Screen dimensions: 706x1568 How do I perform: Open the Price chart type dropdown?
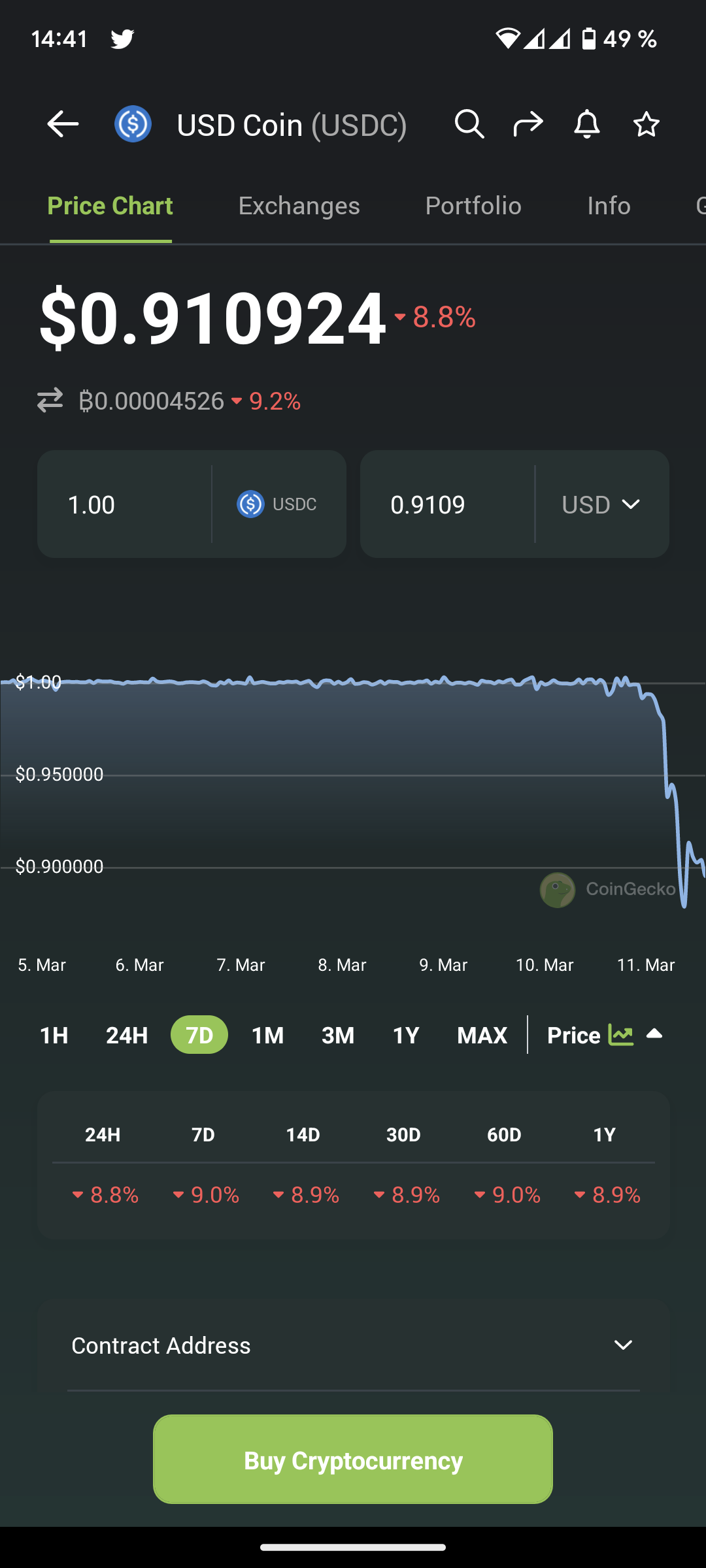[x=604, y=1035]
